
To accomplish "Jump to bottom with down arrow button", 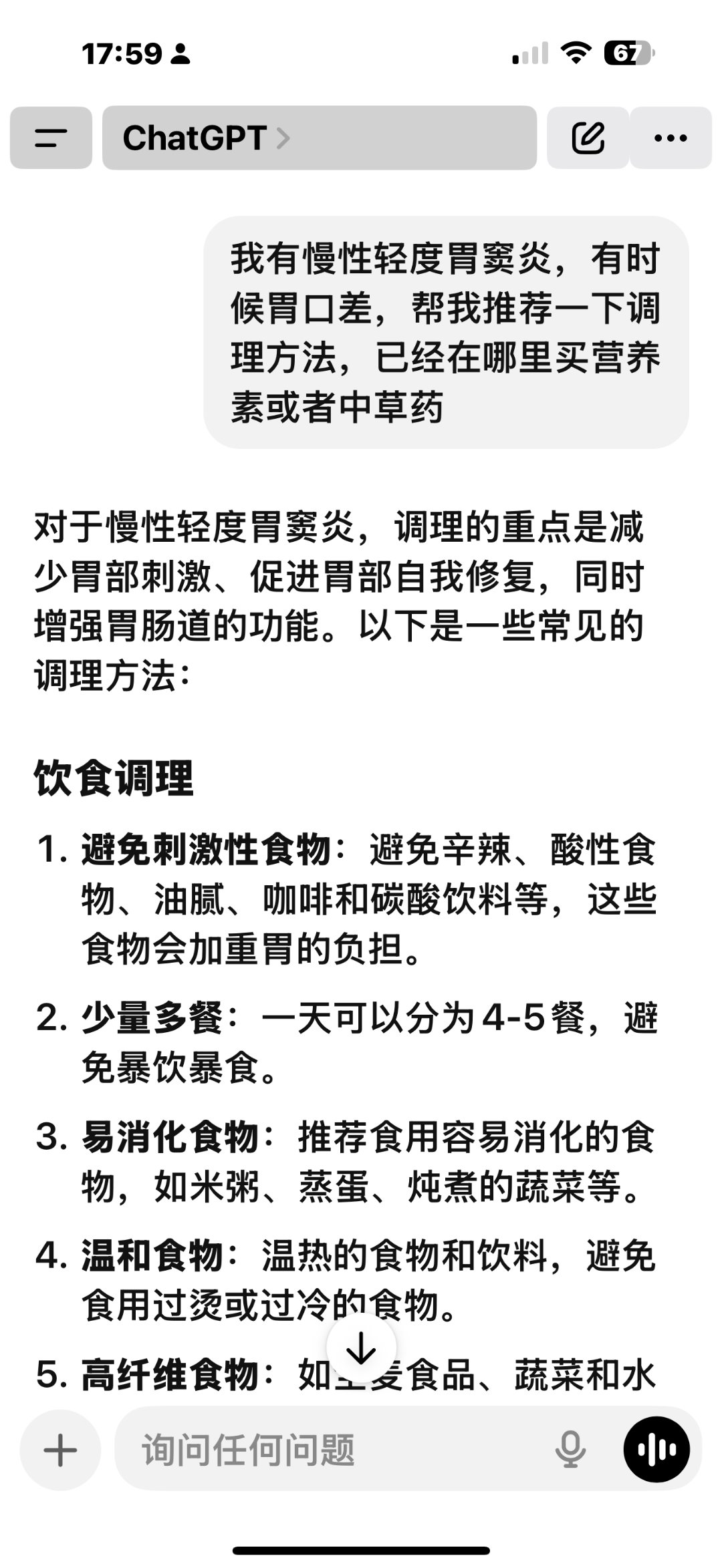I will pyautogui.click(x=361, y=1348).
